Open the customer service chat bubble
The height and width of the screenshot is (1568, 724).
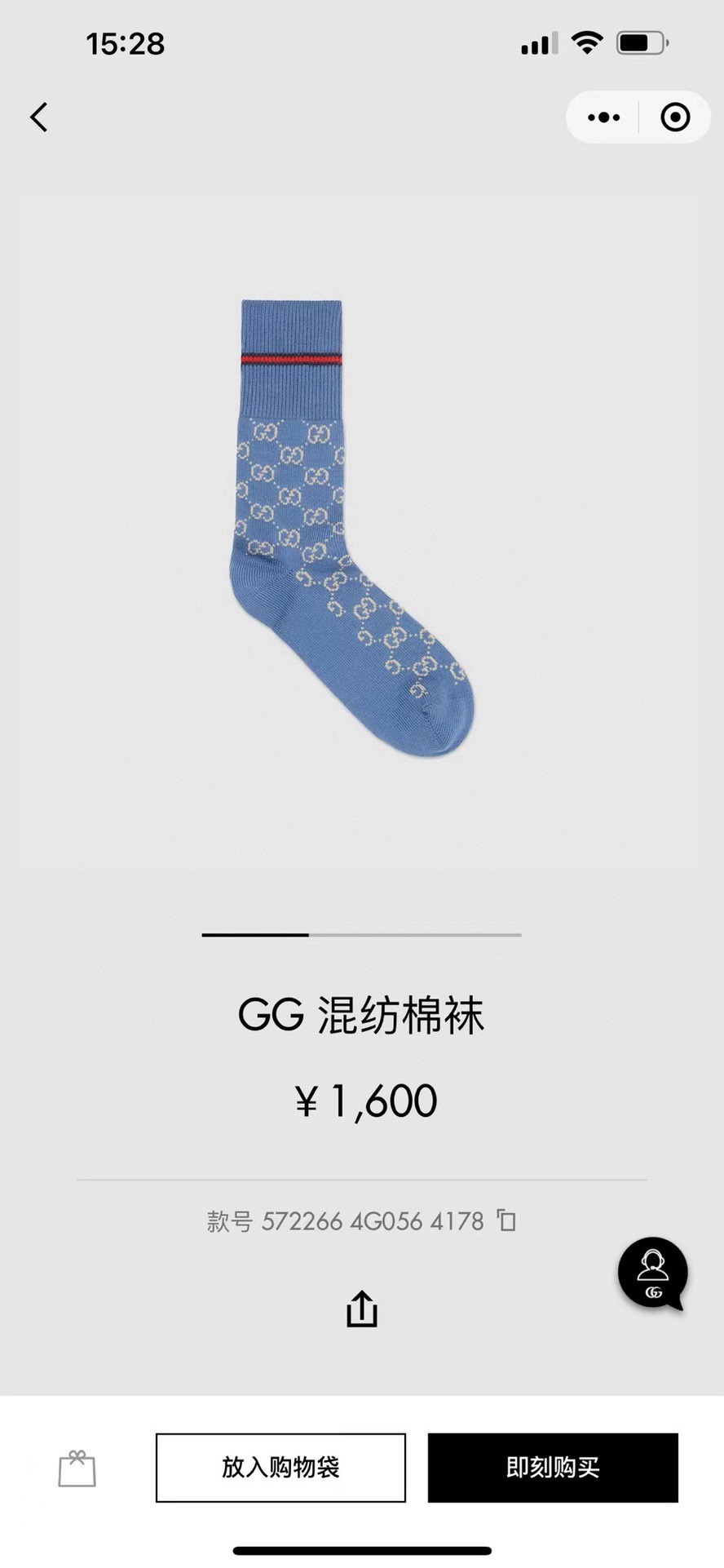pyautogui.click(x=652, y=1273)
